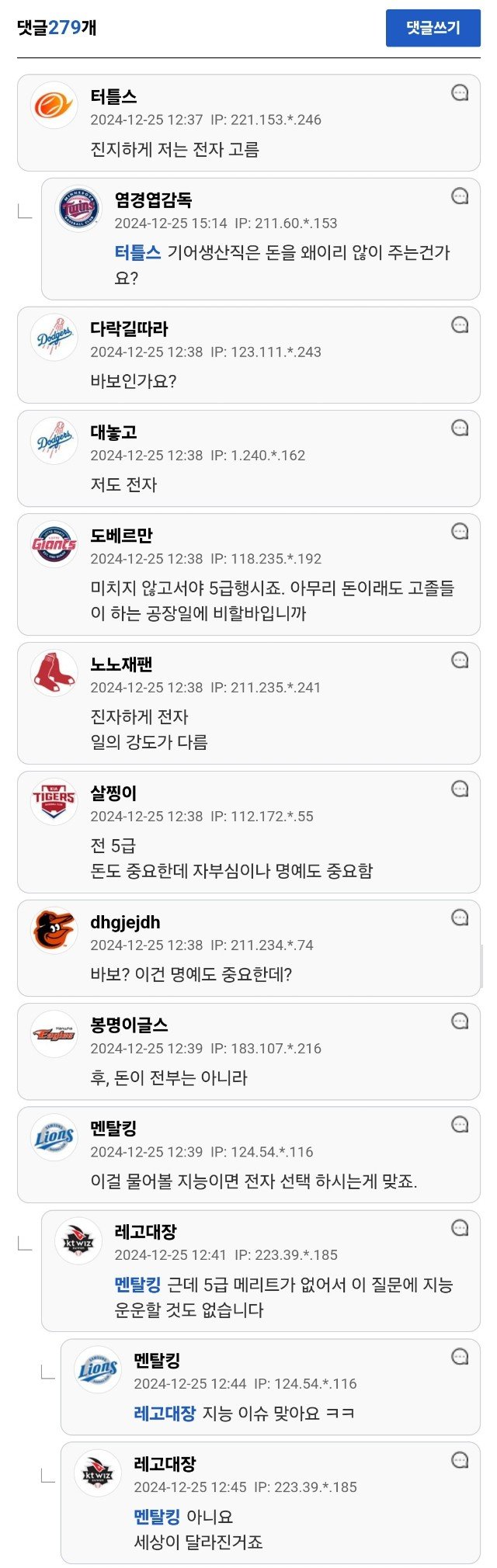The width and height of the screenshot is (497, 1568).
Task: Tap reply icon on 살찡이's comment
Action: click(460, 789)
